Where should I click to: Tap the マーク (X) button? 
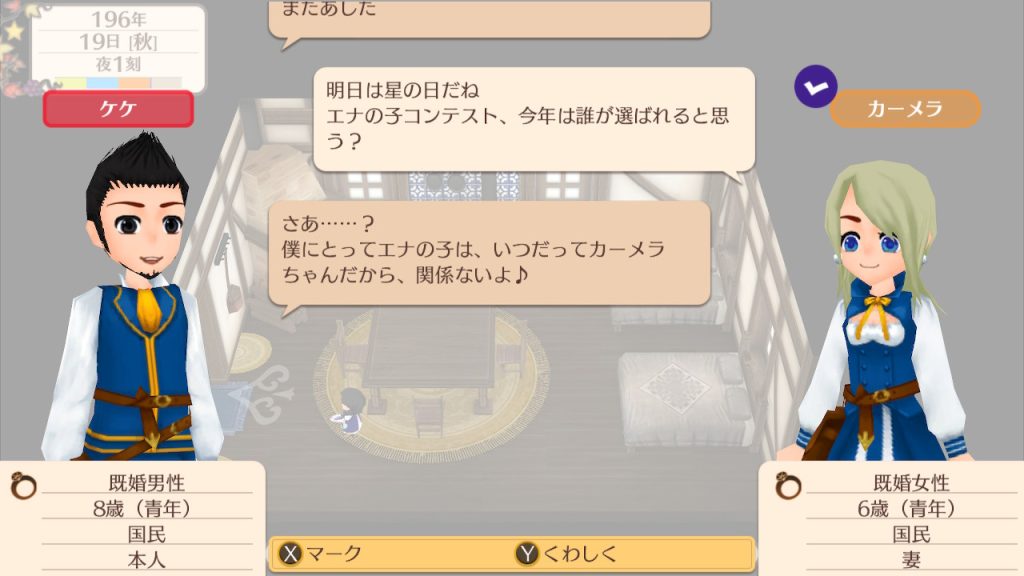click(x=322, y=554)
